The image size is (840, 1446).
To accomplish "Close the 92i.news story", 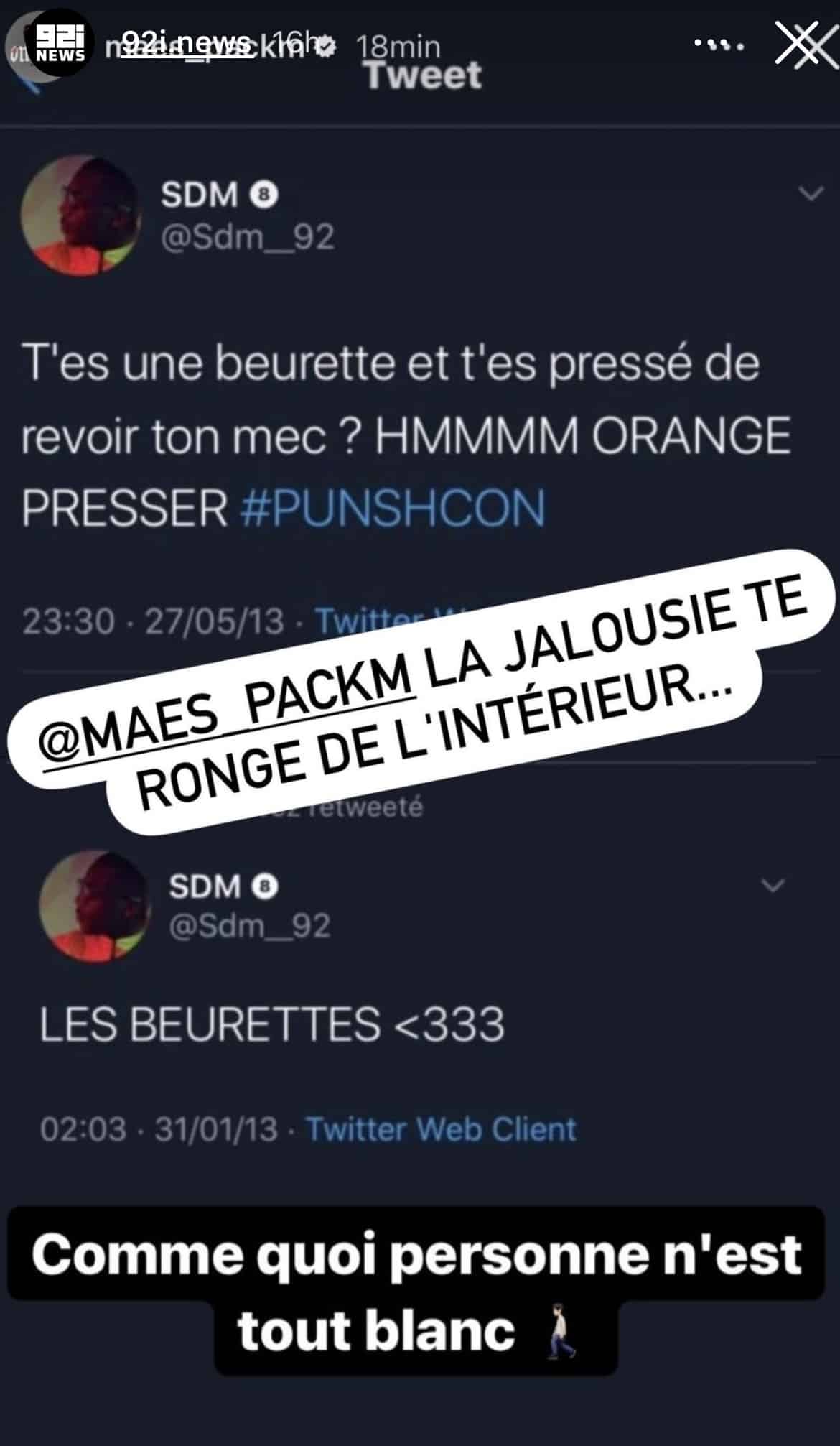I will [x=797, y=45].
